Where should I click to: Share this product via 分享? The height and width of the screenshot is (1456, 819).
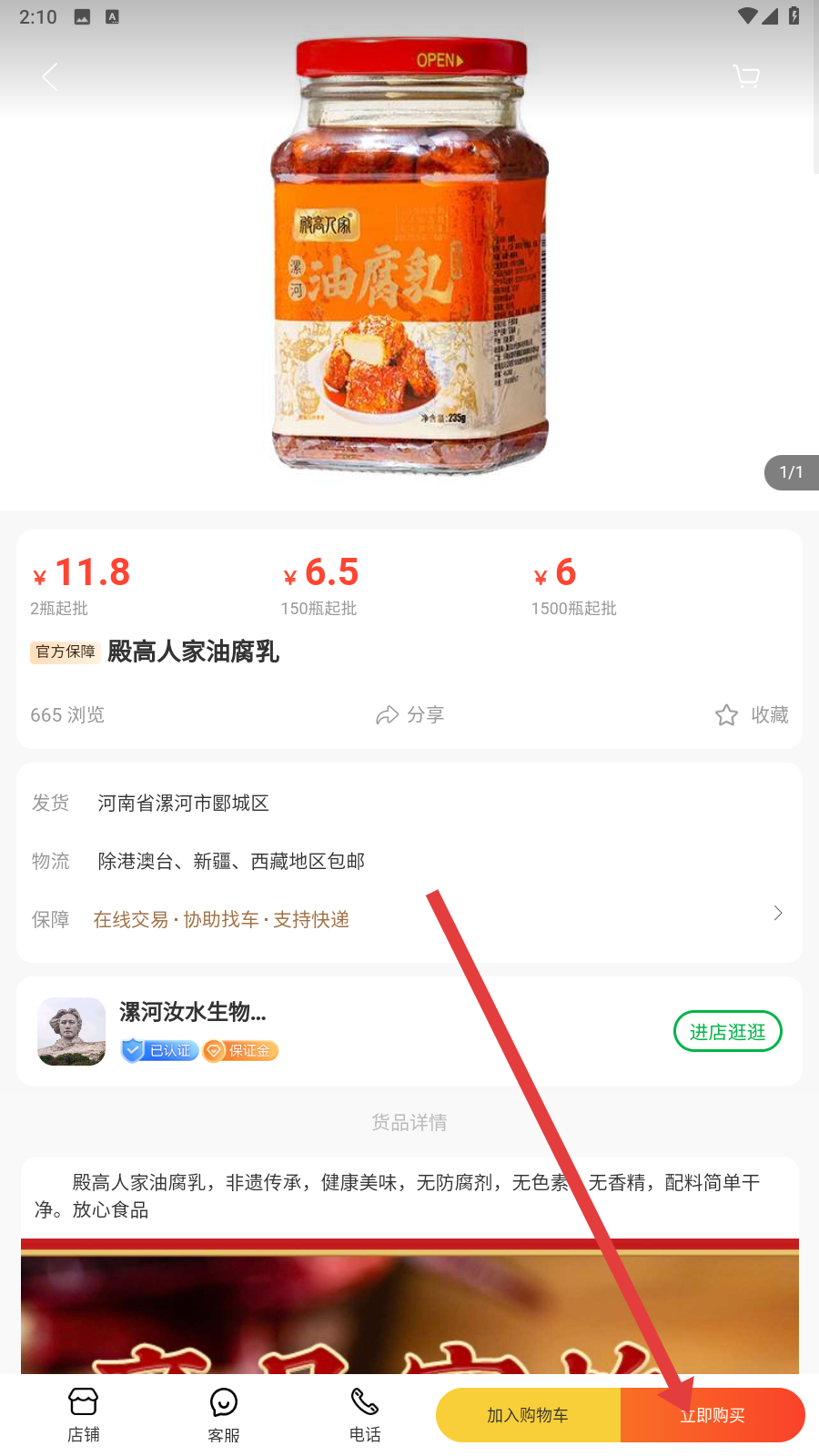point(410,714)
